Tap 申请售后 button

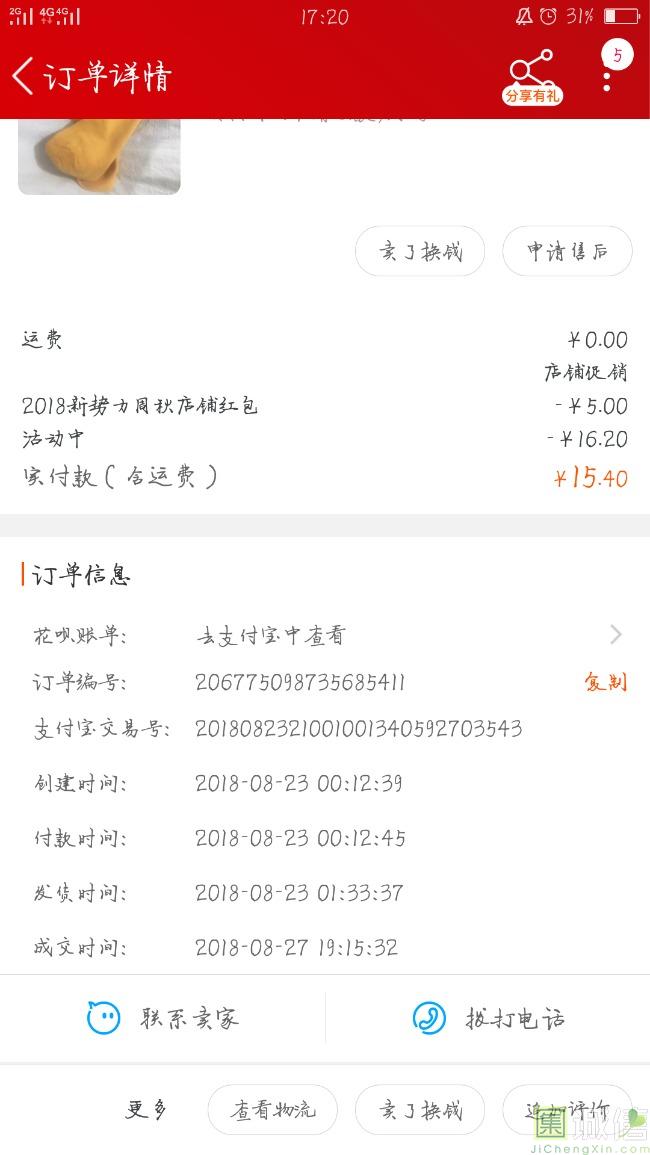(x=567, y=251)
